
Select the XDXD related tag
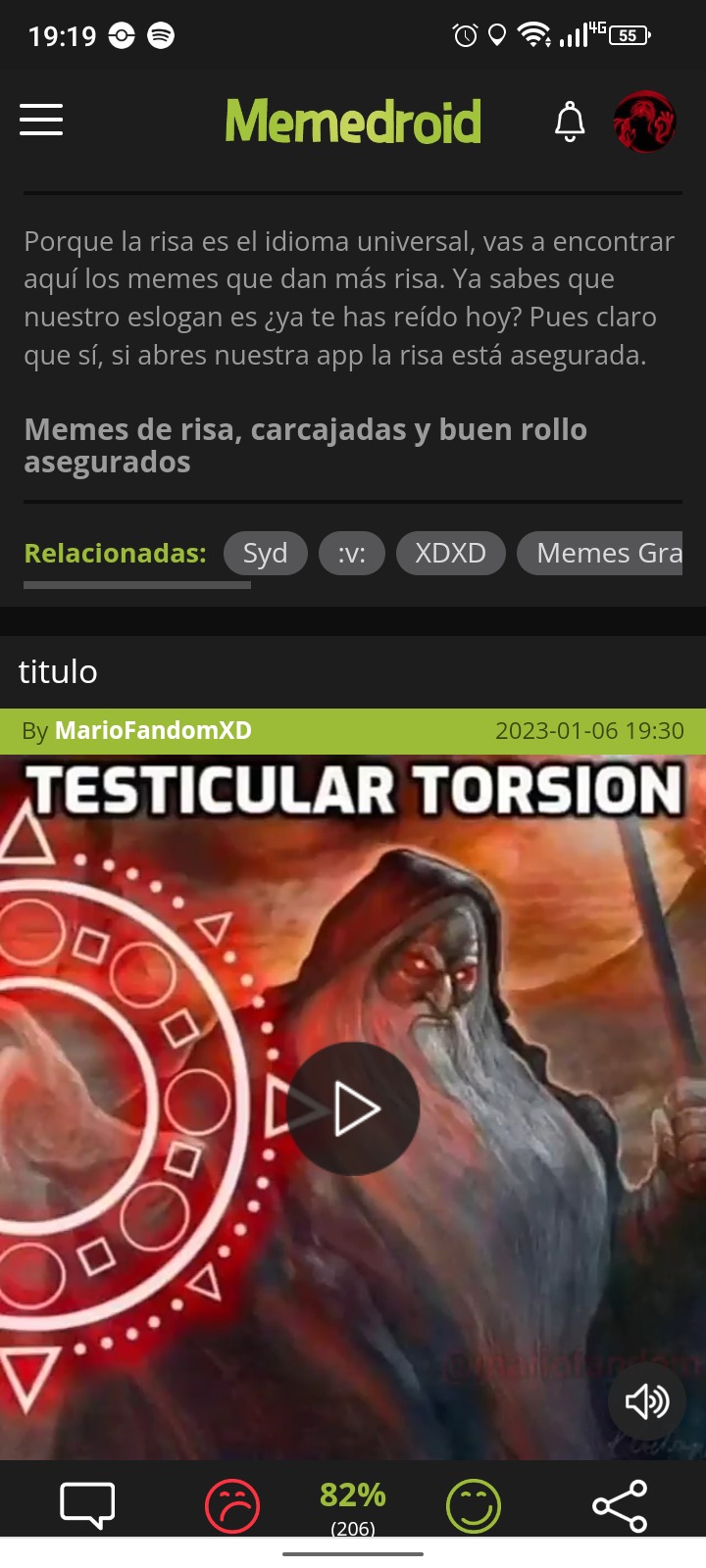tap(450, 553)
